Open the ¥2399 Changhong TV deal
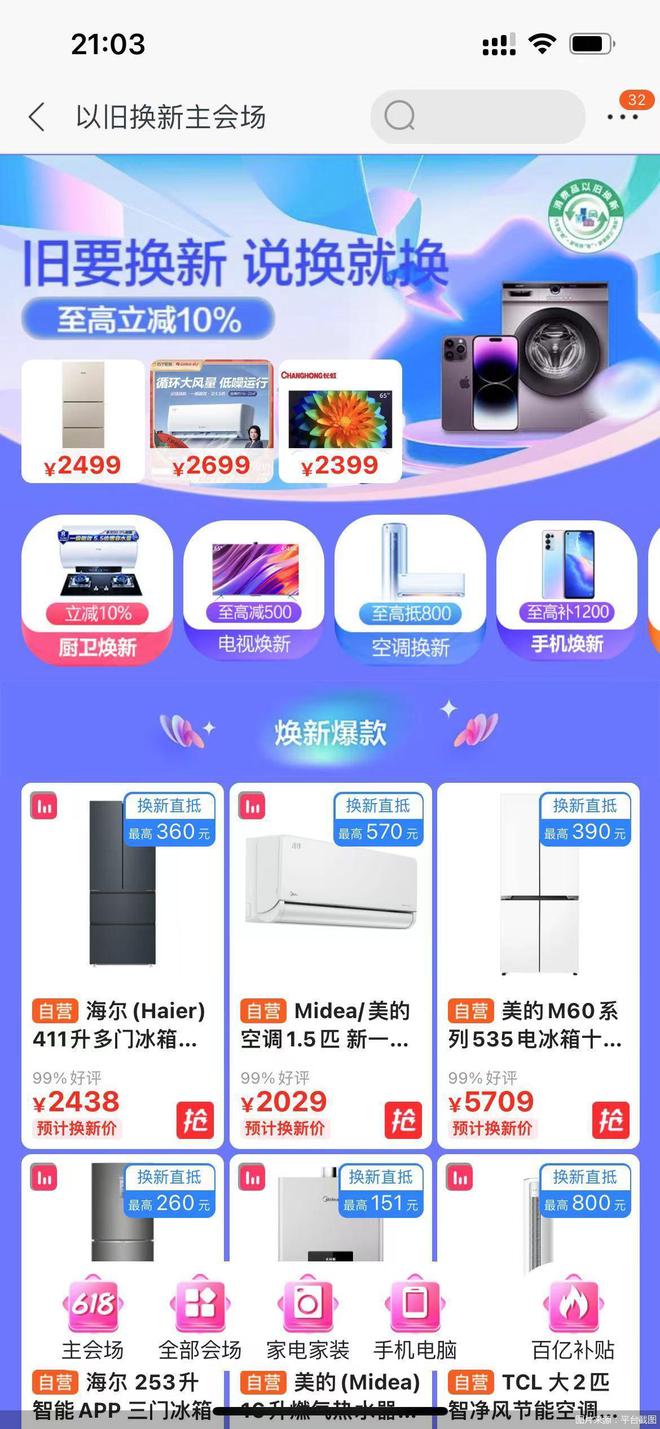 click(340, 421)
